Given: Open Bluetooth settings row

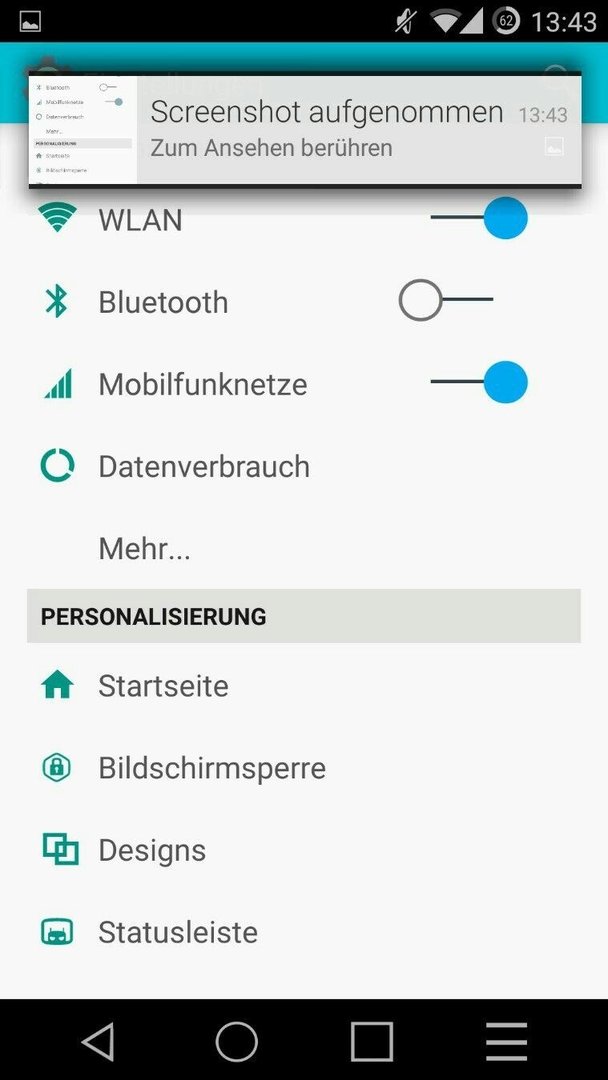Looking at the screenshot, I should (304, 302).
